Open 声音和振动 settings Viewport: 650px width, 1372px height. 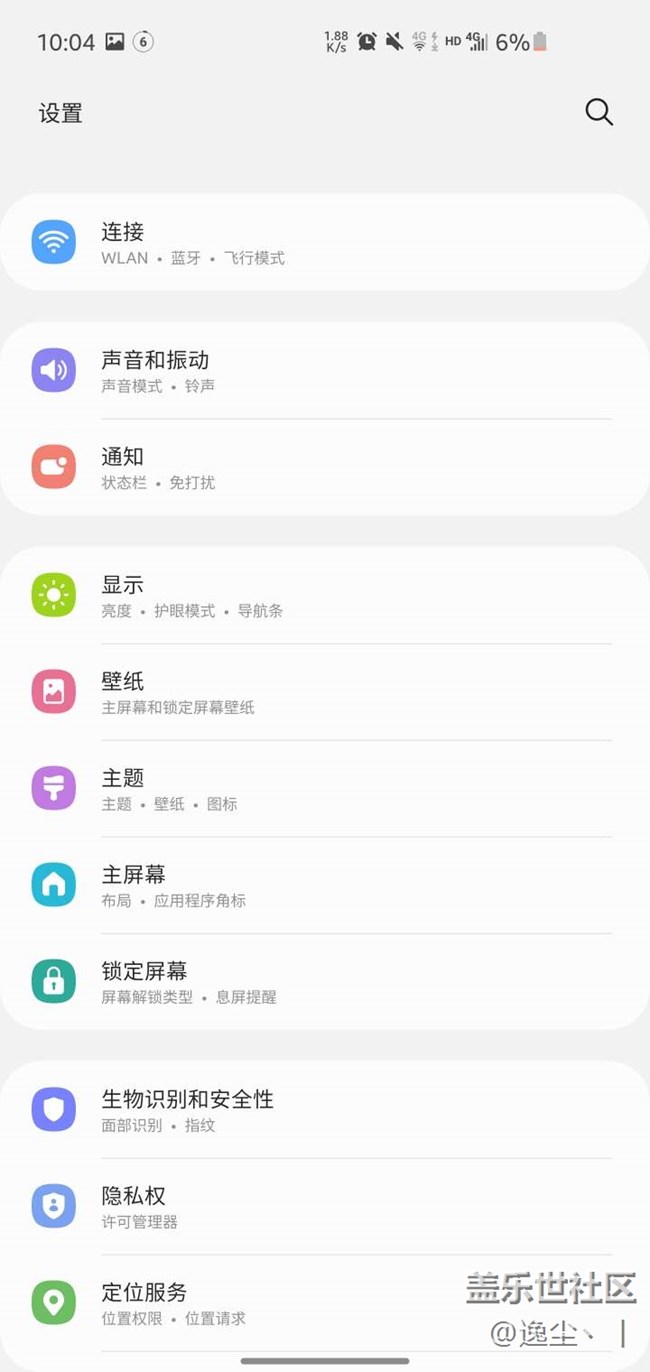[x=325, y=371]
